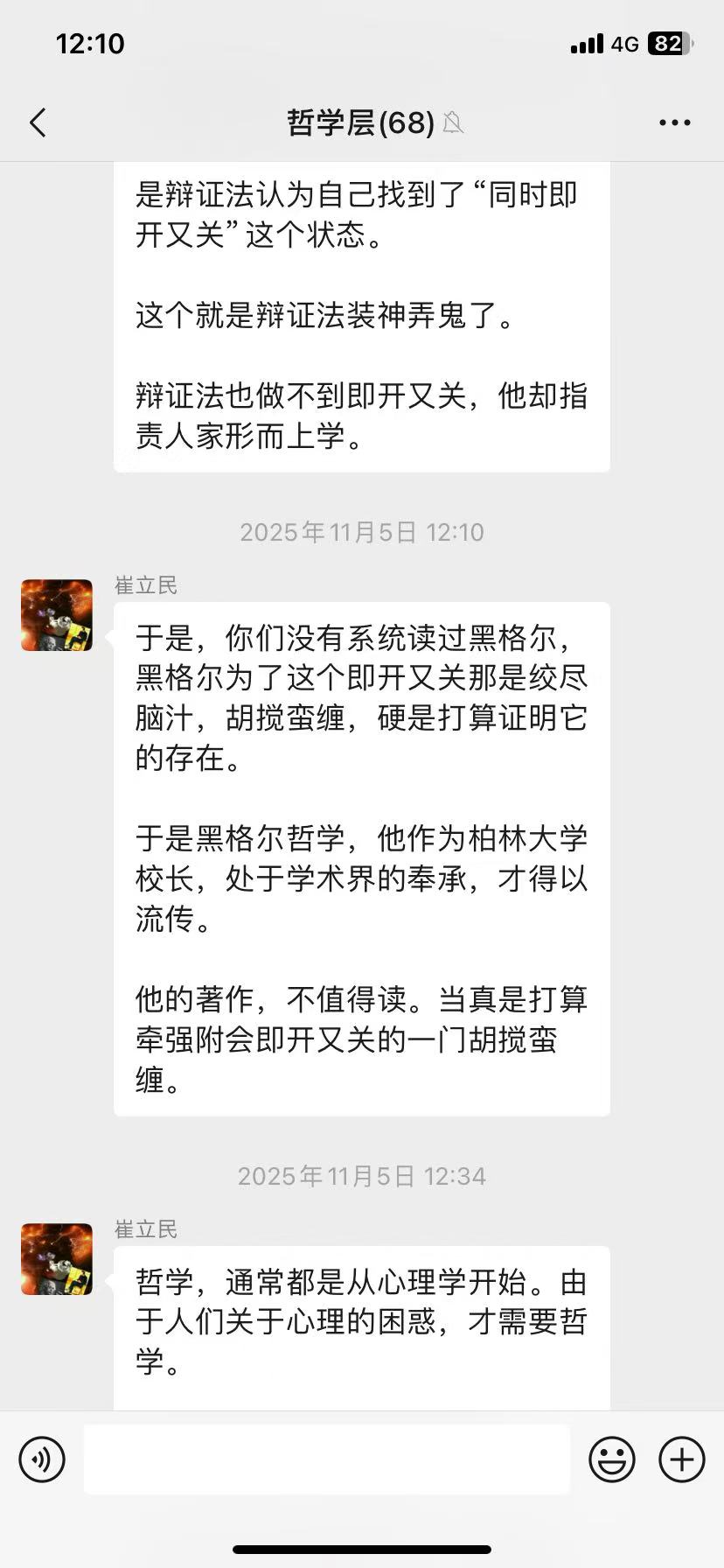Switch to voice message input
Image resolution: width=724 pixels, height=1568 pixels.
[x=42, y=1459]
